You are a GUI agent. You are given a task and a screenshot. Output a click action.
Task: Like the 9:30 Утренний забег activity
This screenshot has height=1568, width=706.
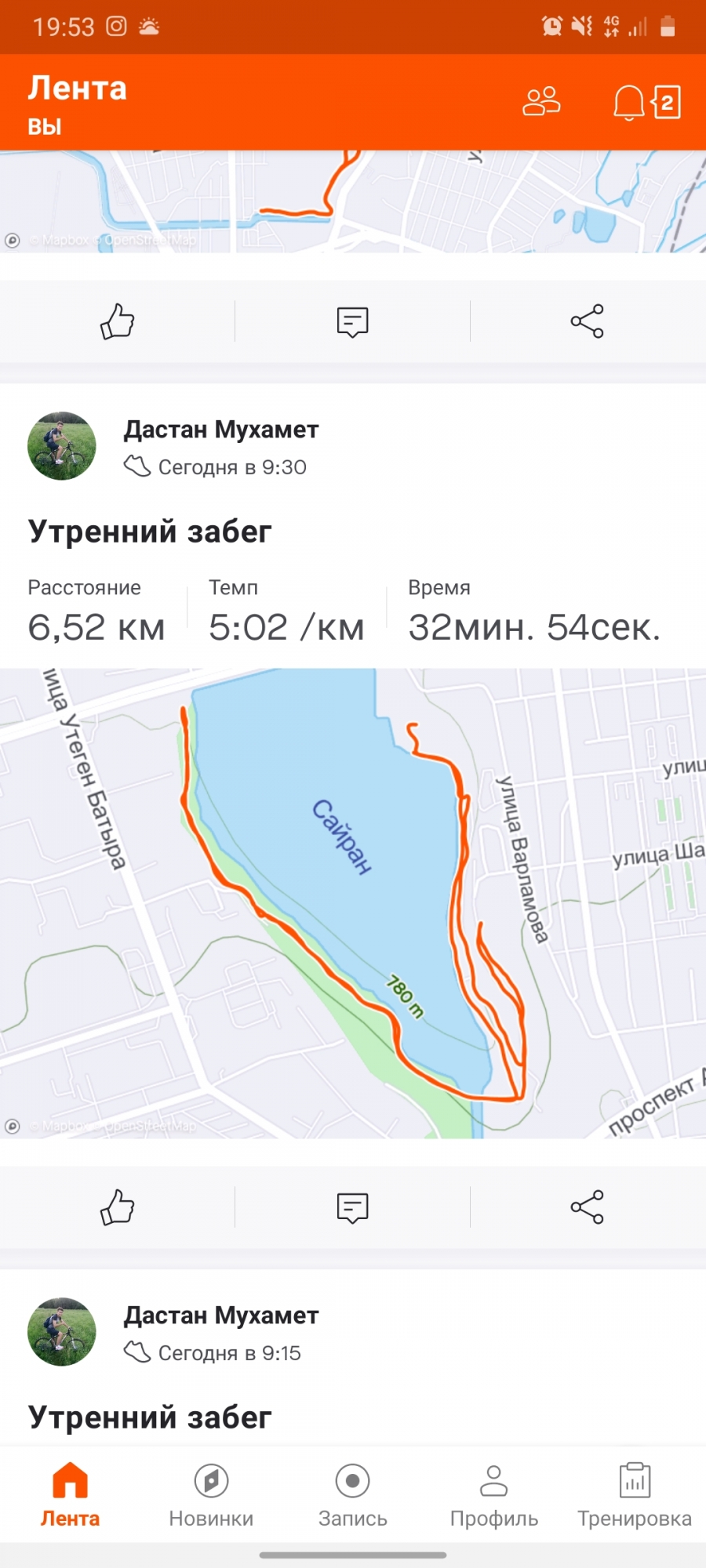tap(118, 1207)
